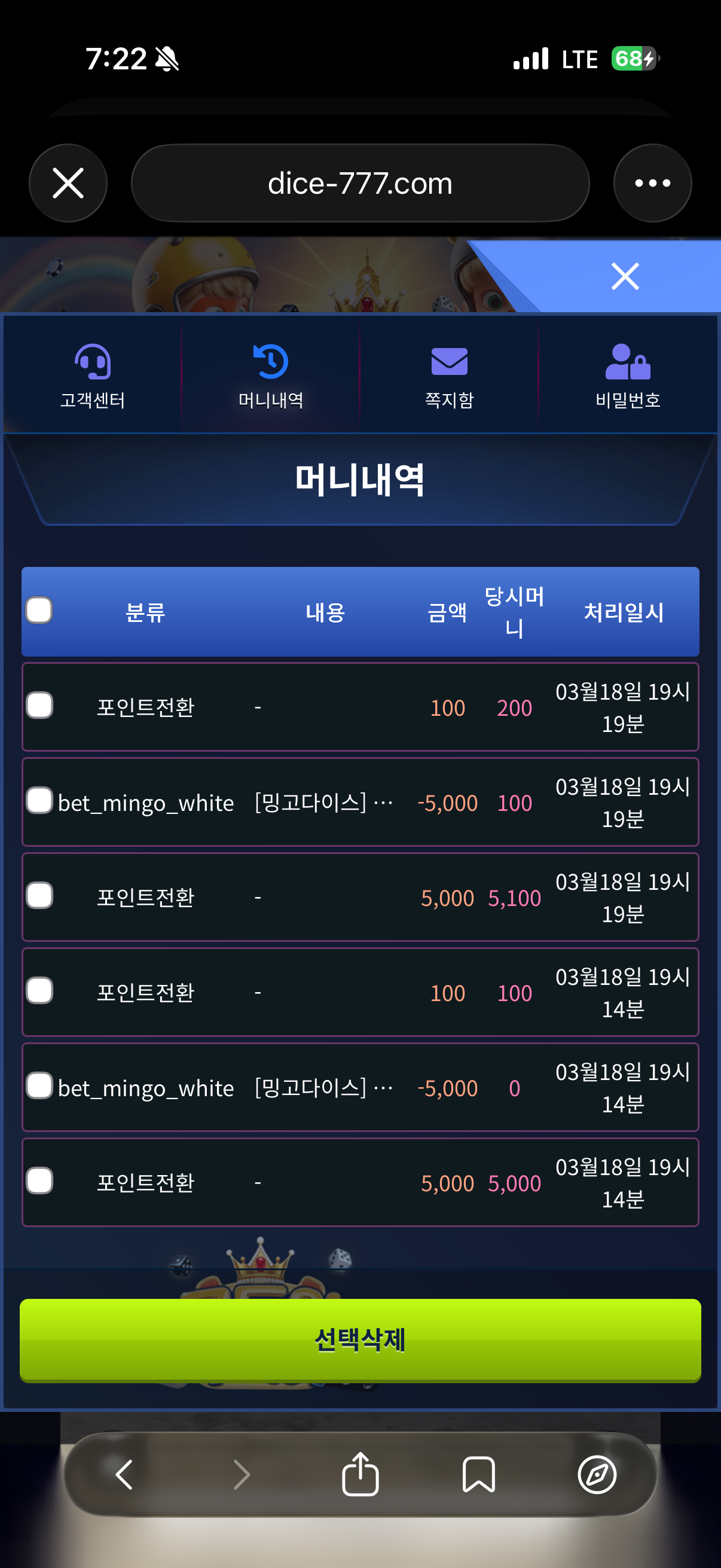Tap the dice-777.com address bar

pos(359,183)
